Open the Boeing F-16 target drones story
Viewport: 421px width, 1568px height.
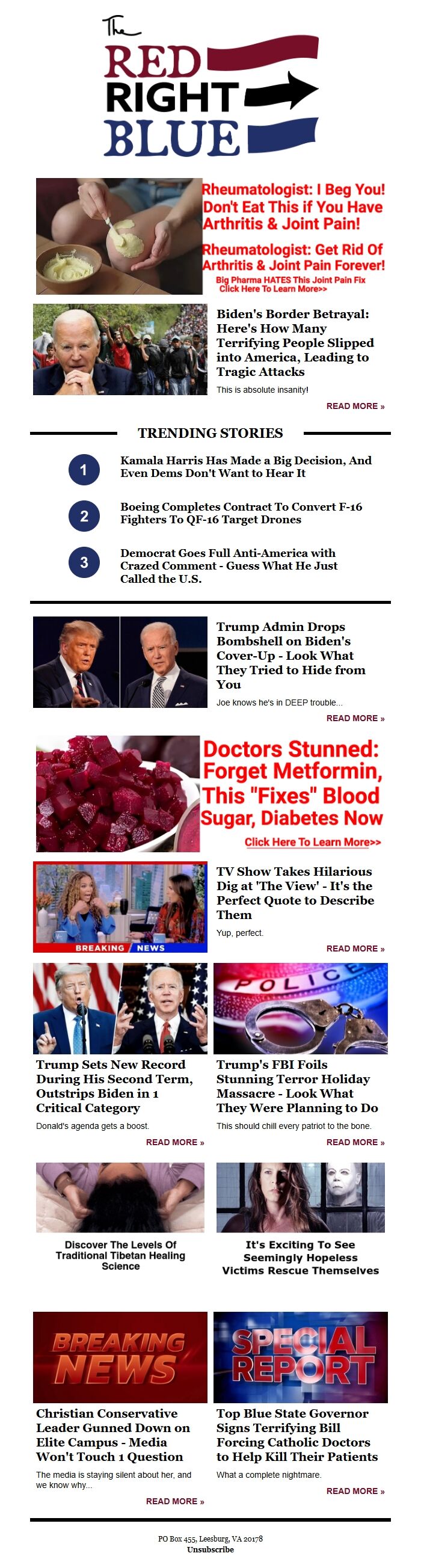tap(241, 513)
